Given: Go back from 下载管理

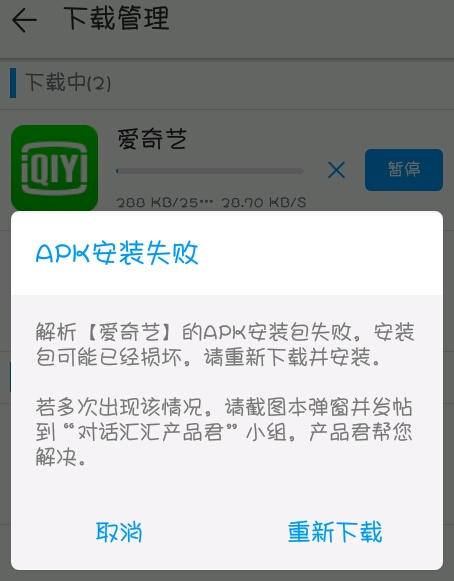Looking at the screenshot, I should [24, 20].
